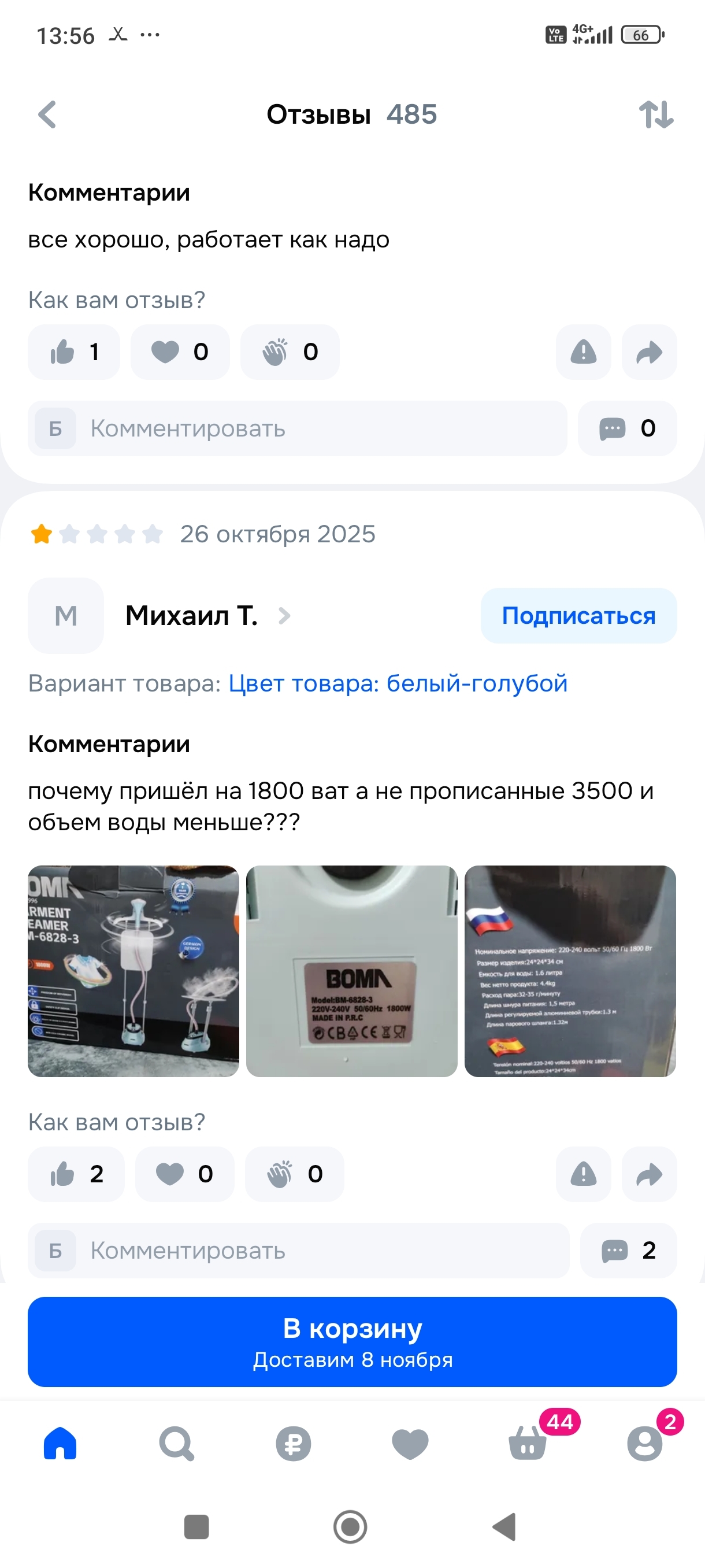Image resolution: width=705 pixels, height=1568 pixels.
Task: Go back from the reviews page
Action: (47, 114)
